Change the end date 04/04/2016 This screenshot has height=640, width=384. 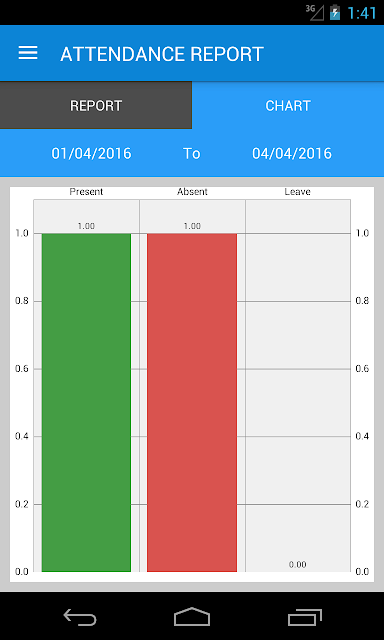click(x=292, y=153)
